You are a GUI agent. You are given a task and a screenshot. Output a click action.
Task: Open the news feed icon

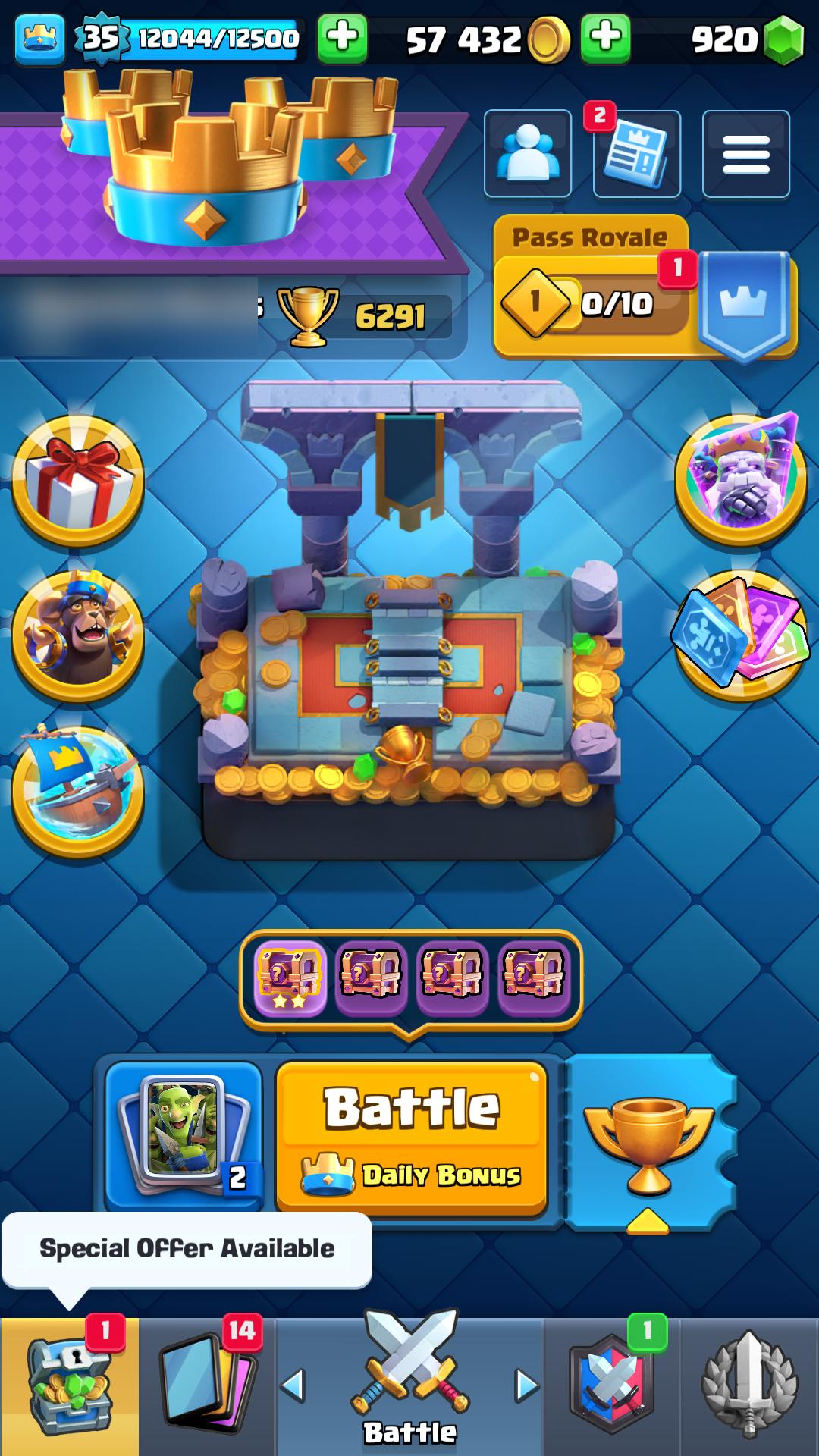(x=637, y=154)
